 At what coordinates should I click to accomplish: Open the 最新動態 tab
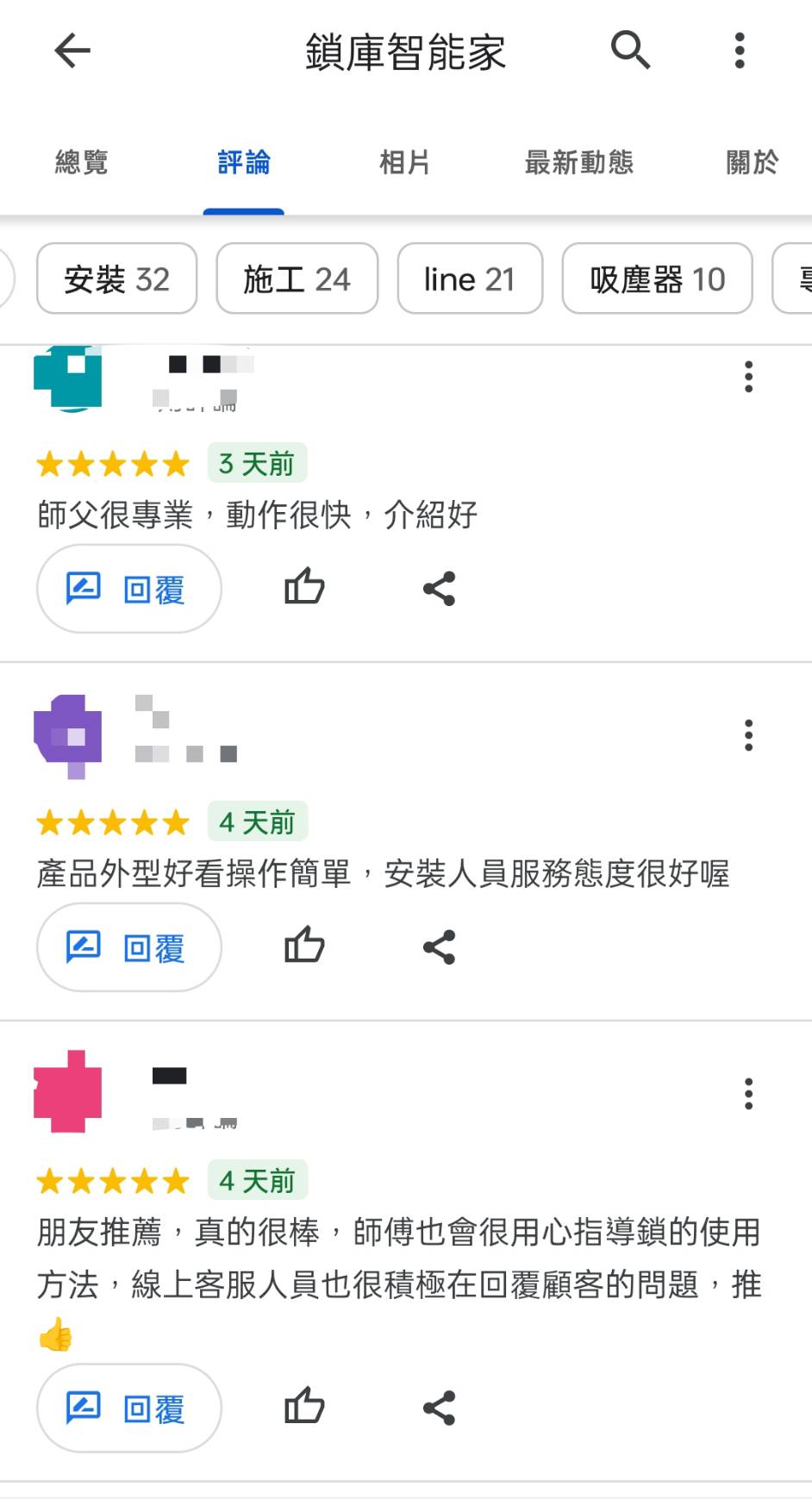coord(579,162)
